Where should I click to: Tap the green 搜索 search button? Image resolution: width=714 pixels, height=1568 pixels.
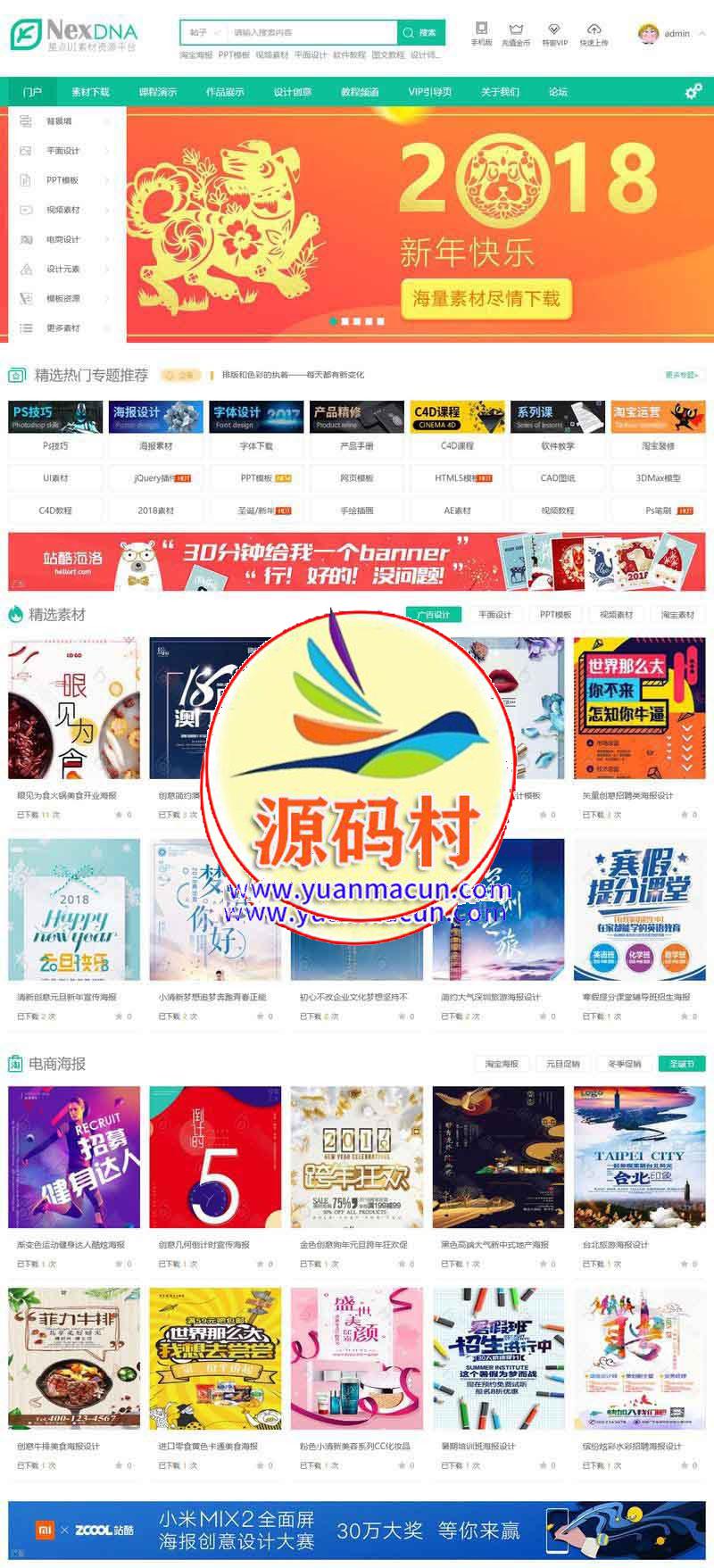tap(421, 32)
